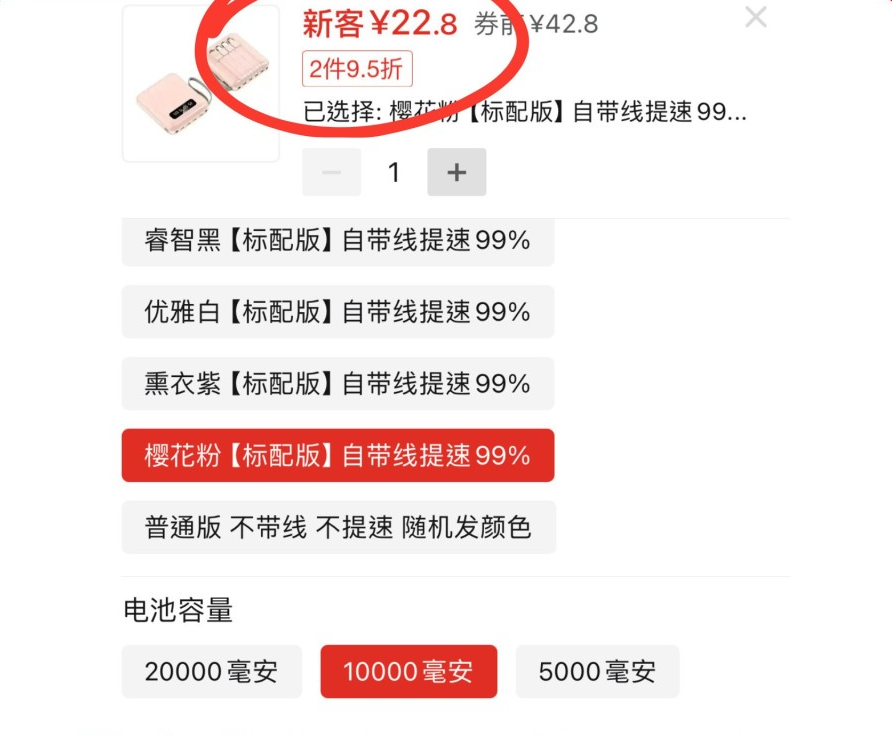Pick 熏衣紫【标配版】color option
The width and height of the screenshot is (892, 736).
pyautogui.click(x=337, y=384)
